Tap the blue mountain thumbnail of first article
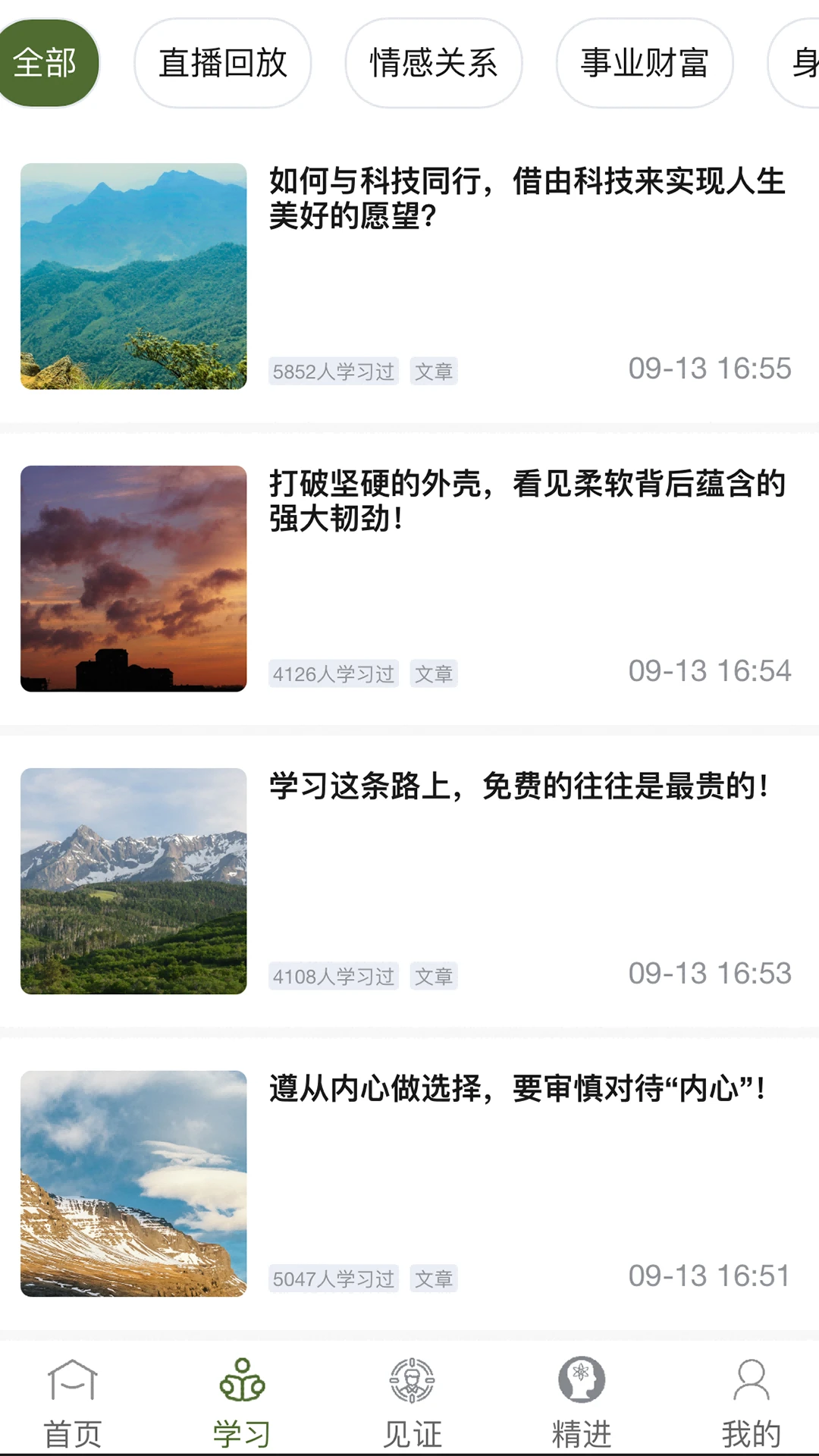819x1456 pixels. click(133, 275)
